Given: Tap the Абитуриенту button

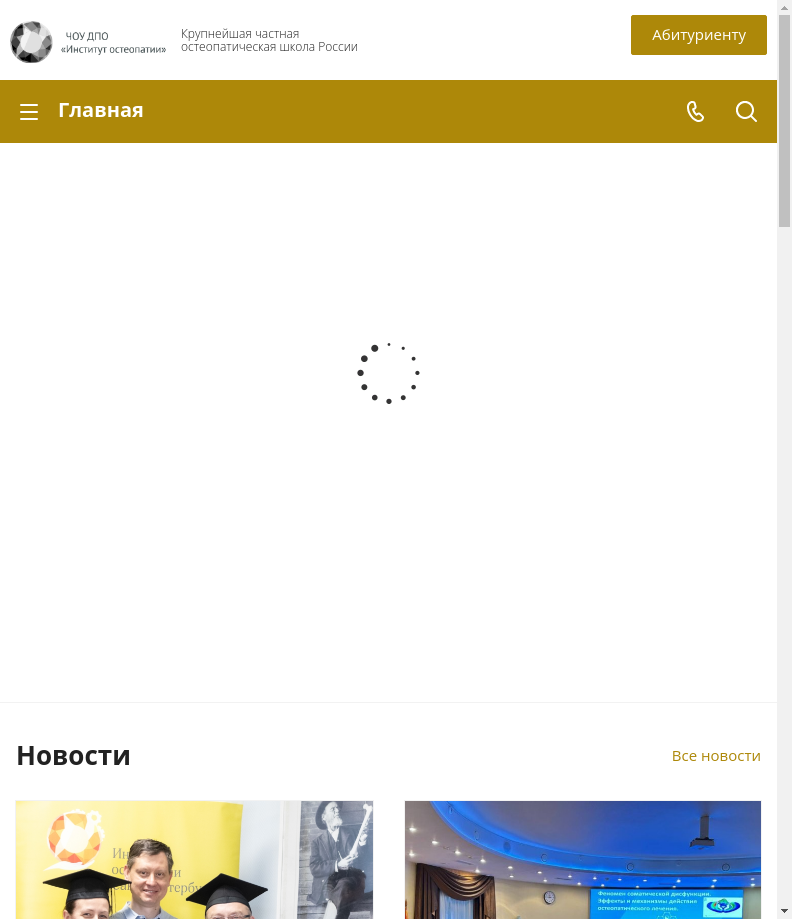Looking at the screenshot, I should pos(698,35).
